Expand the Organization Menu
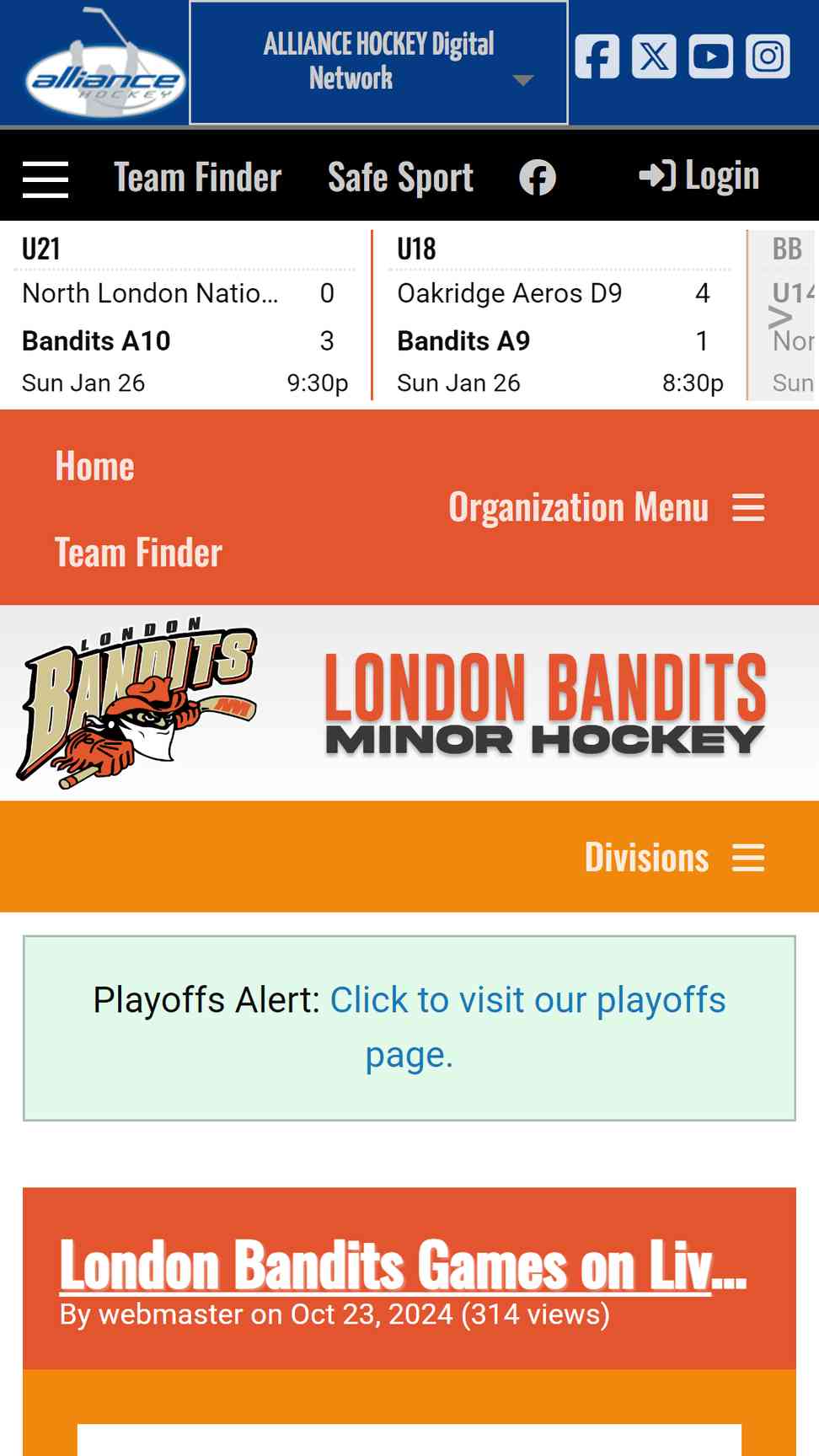This screenshot has height=1456, width=819. pyautogui.click(x=607, y=507)
